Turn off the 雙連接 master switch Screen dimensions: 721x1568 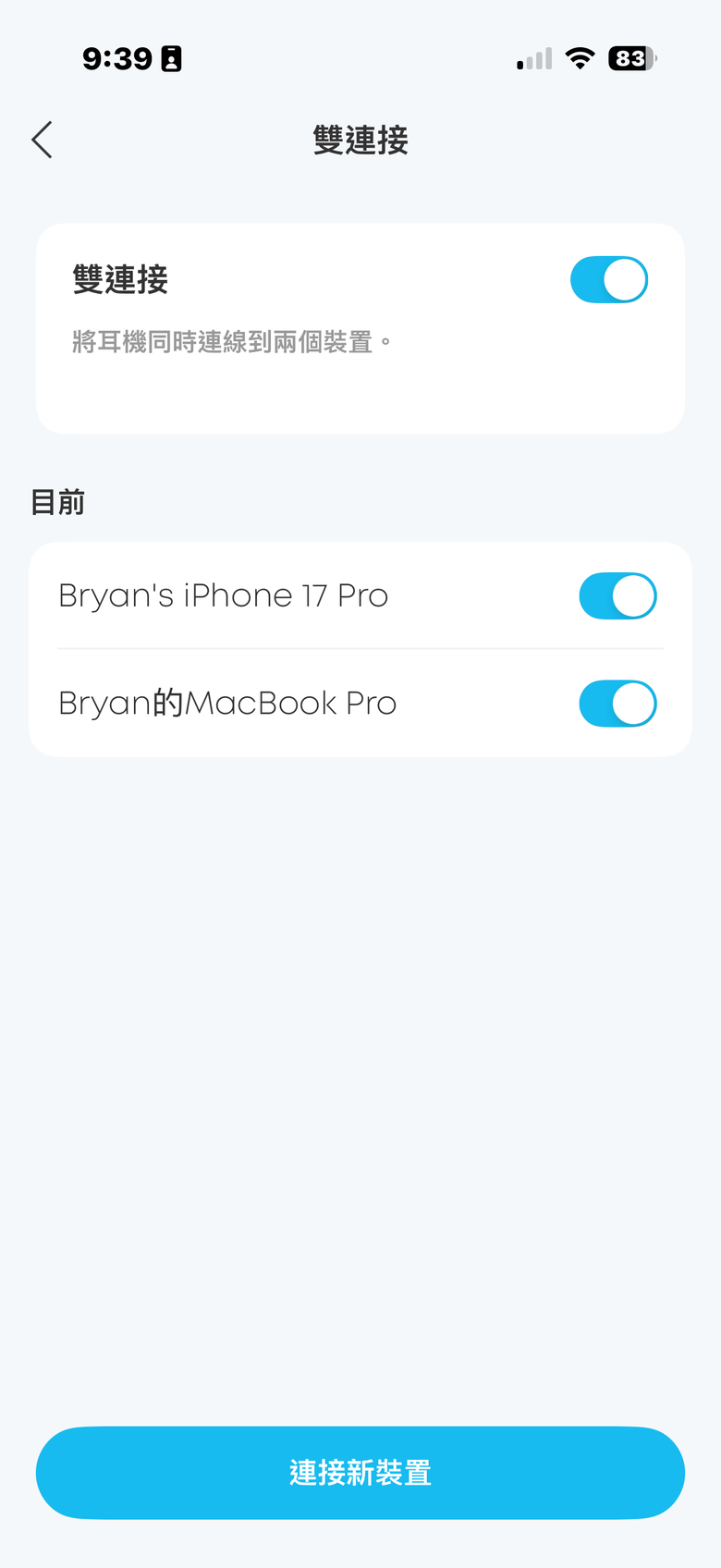pos(609,280)
